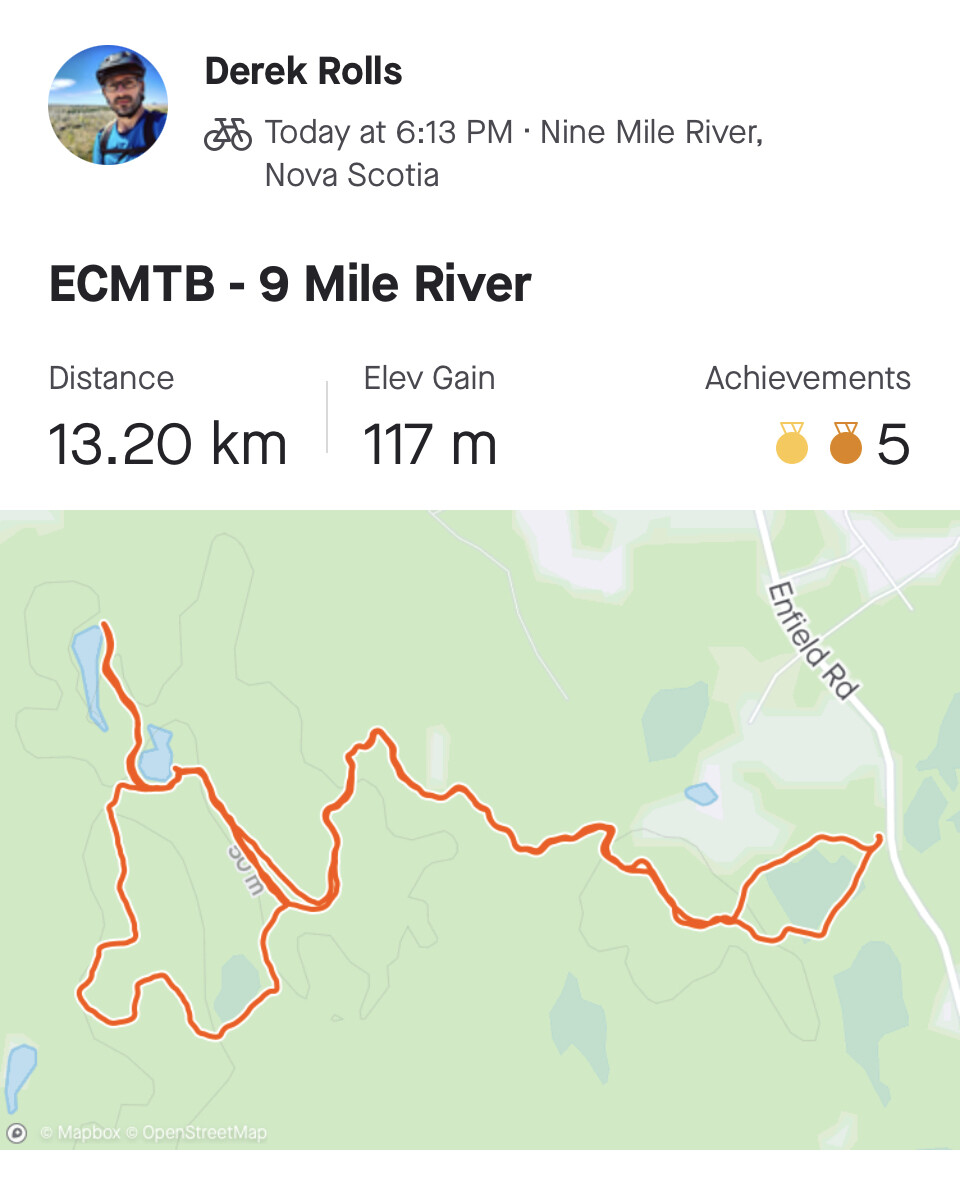960x1180 pixels.
Task: Open the Mapbox attribution info icon
Action: click(x=17, y=1133)
